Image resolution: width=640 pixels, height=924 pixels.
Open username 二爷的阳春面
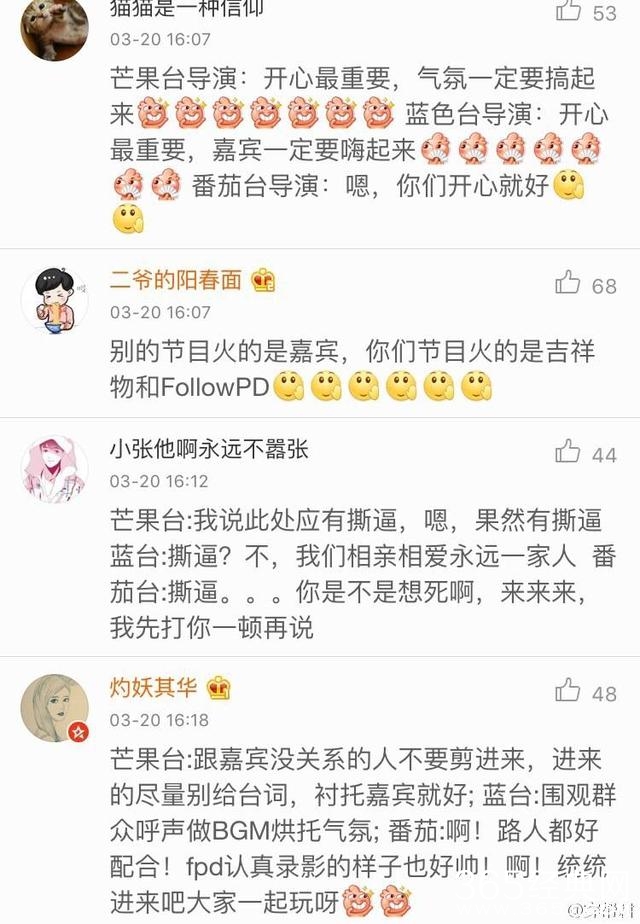tap(175, 281)
